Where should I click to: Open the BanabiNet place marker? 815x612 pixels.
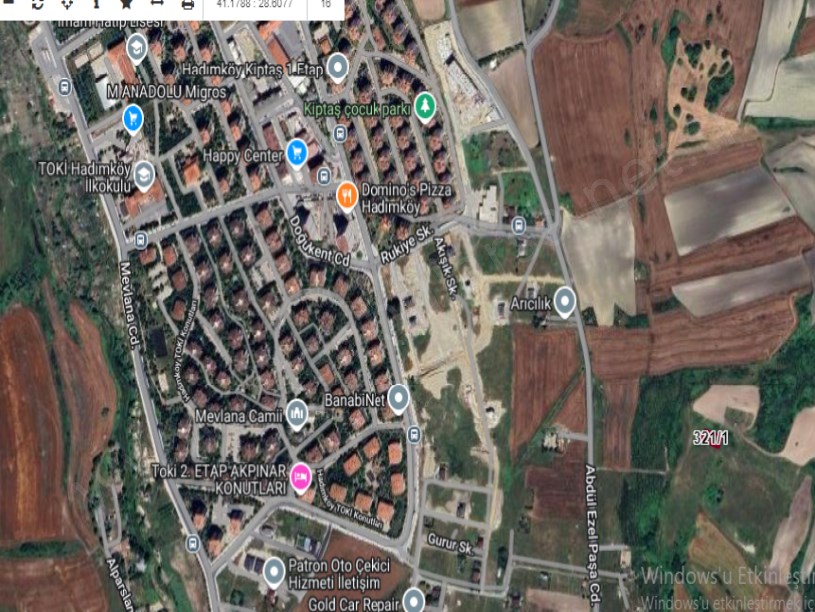tap(398, 398)
